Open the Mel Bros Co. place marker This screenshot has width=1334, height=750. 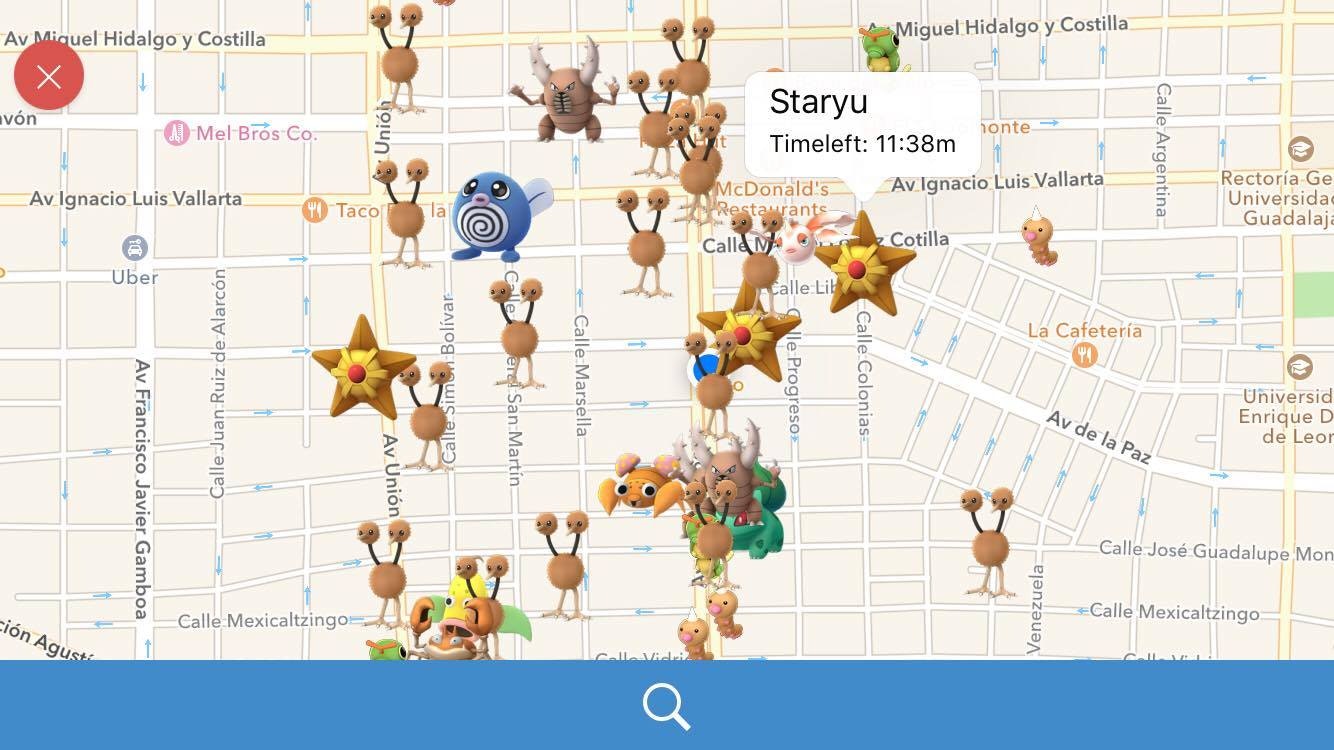pos(177,133)
